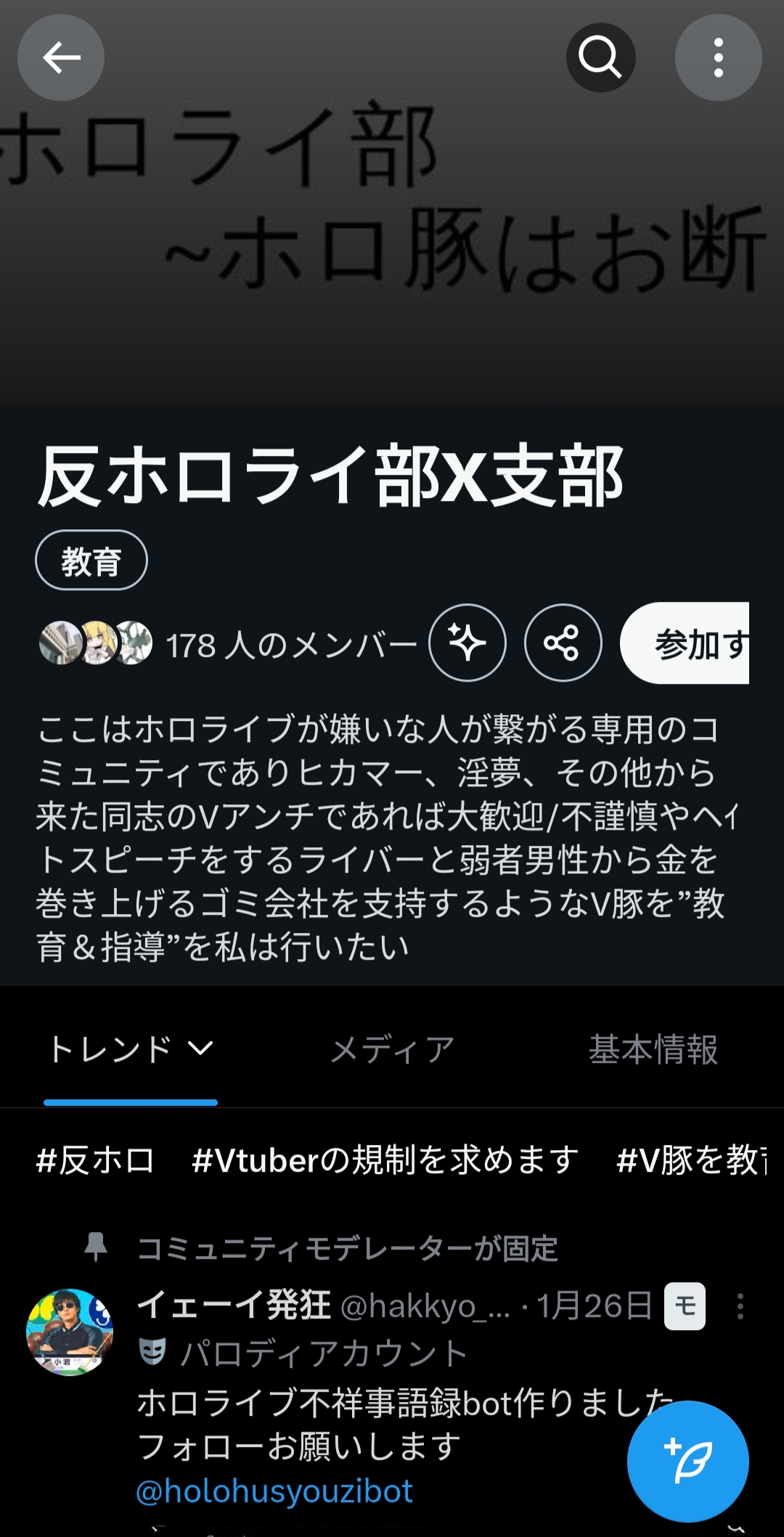This screenshot has height=1537, width=784.
Task: Select the #Vtuberの規制を求めます hashtag
Action: coord(385,1159)
